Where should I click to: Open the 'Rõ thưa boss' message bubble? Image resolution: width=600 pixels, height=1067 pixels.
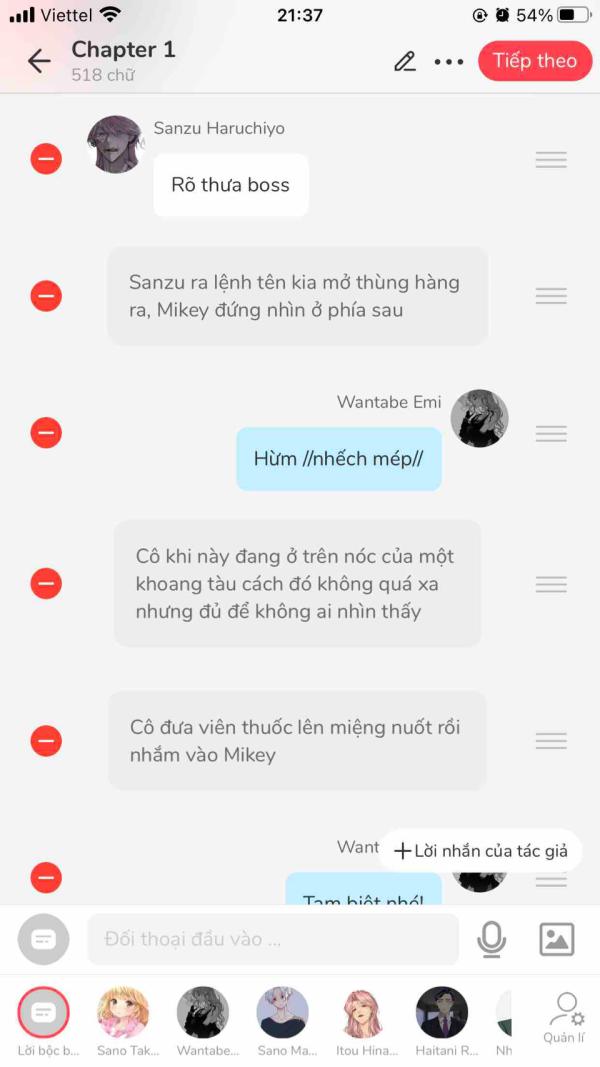tap(231, 185)
